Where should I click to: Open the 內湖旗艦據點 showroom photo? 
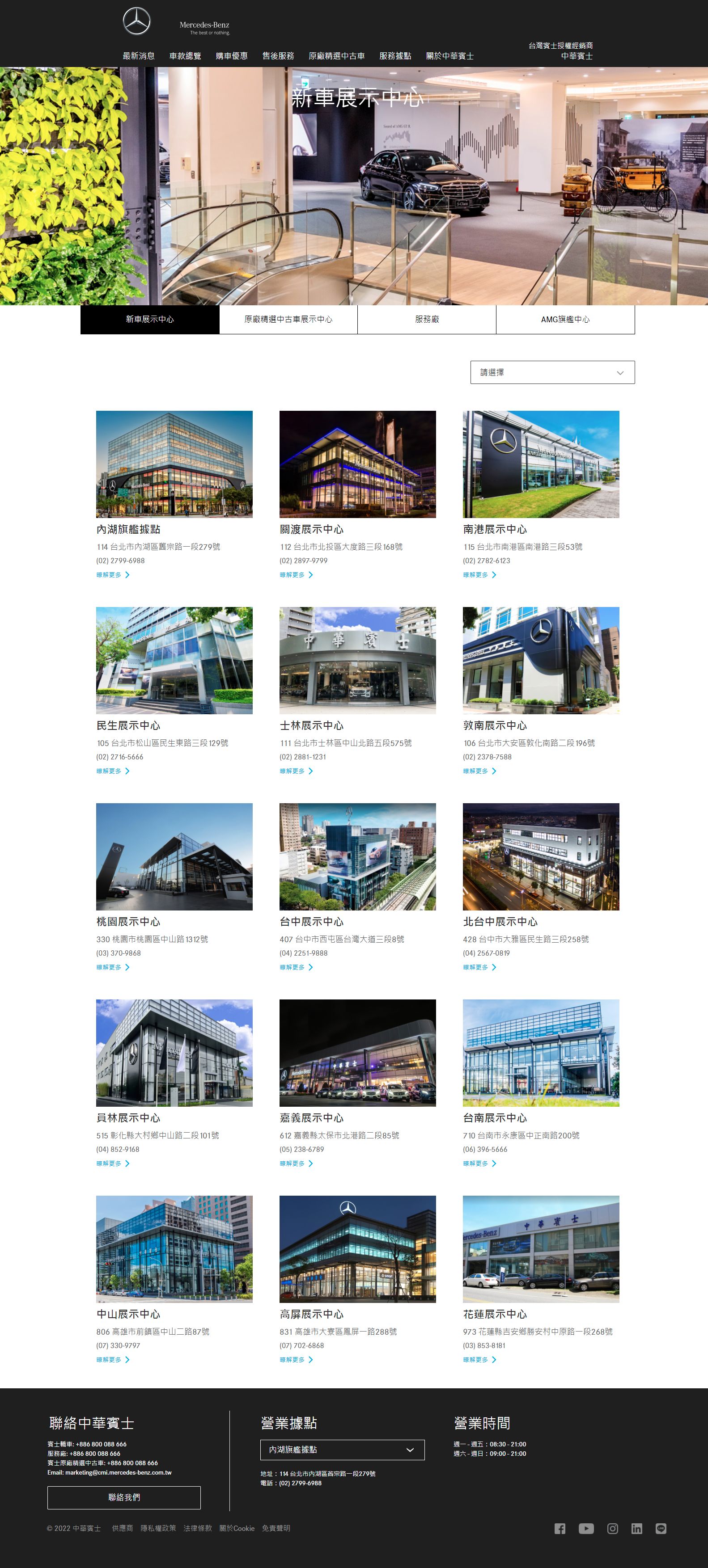[174, 464]
